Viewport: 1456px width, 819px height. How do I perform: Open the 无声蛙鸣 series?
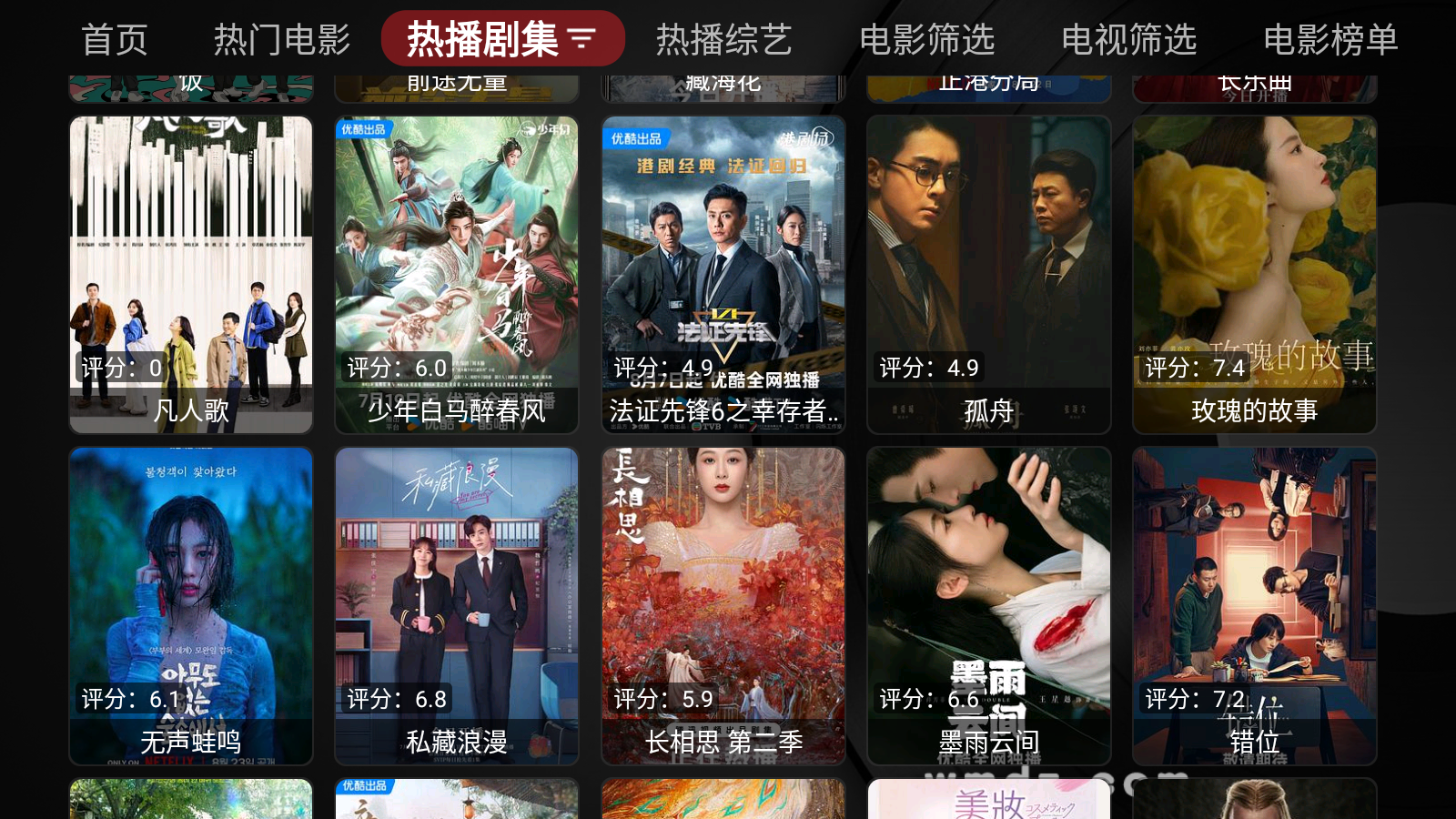click(191, 605)
